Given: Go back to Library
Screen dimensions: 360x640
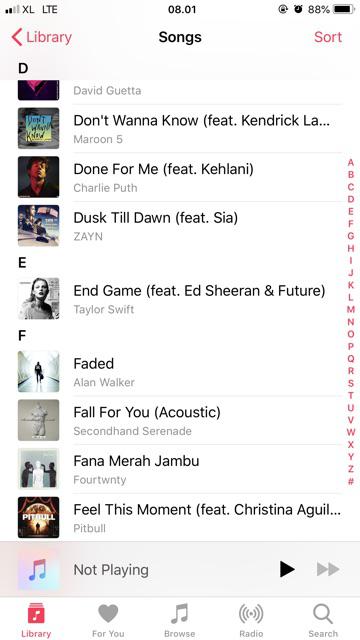Looking at the screenshot, I should point(42,37).
